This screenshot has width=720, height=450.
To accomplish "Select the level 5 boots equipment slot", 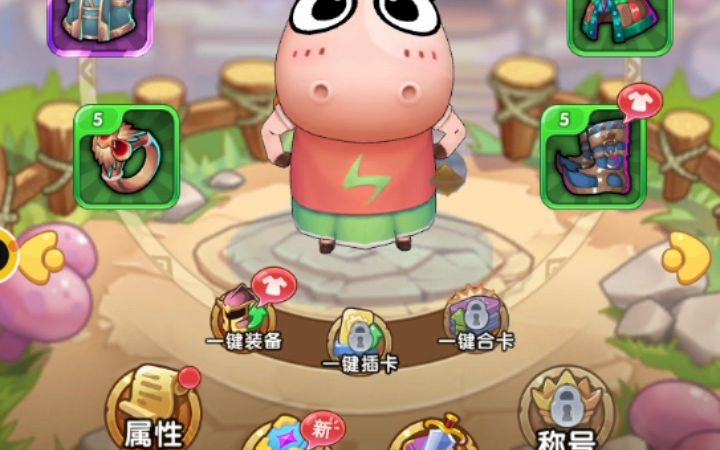I will [591, 156].
